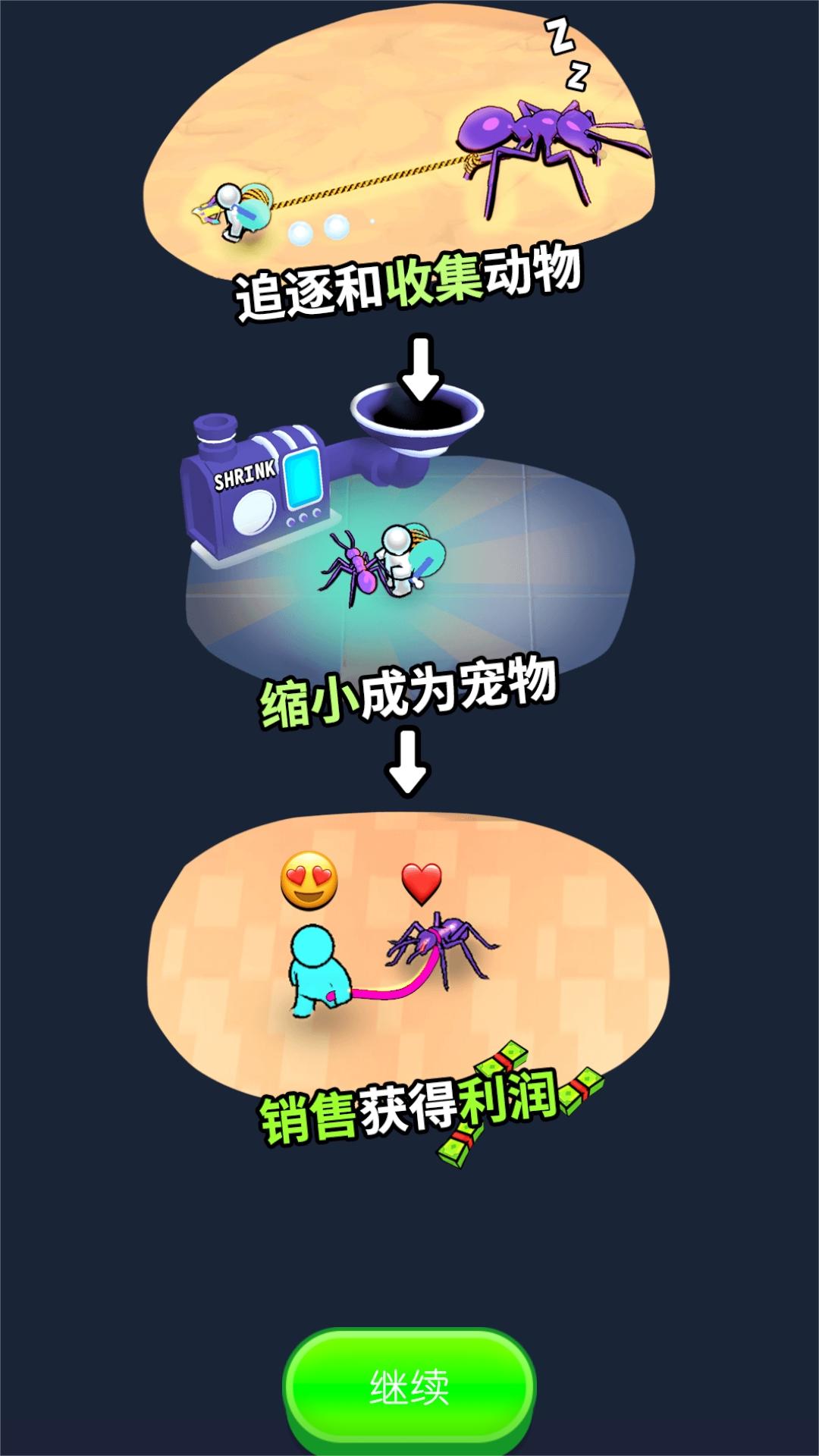Screen dimensions: 819x1456
Task: Tap the green 继续 button
Action: pyautogui.click(x=409, y=1387)
